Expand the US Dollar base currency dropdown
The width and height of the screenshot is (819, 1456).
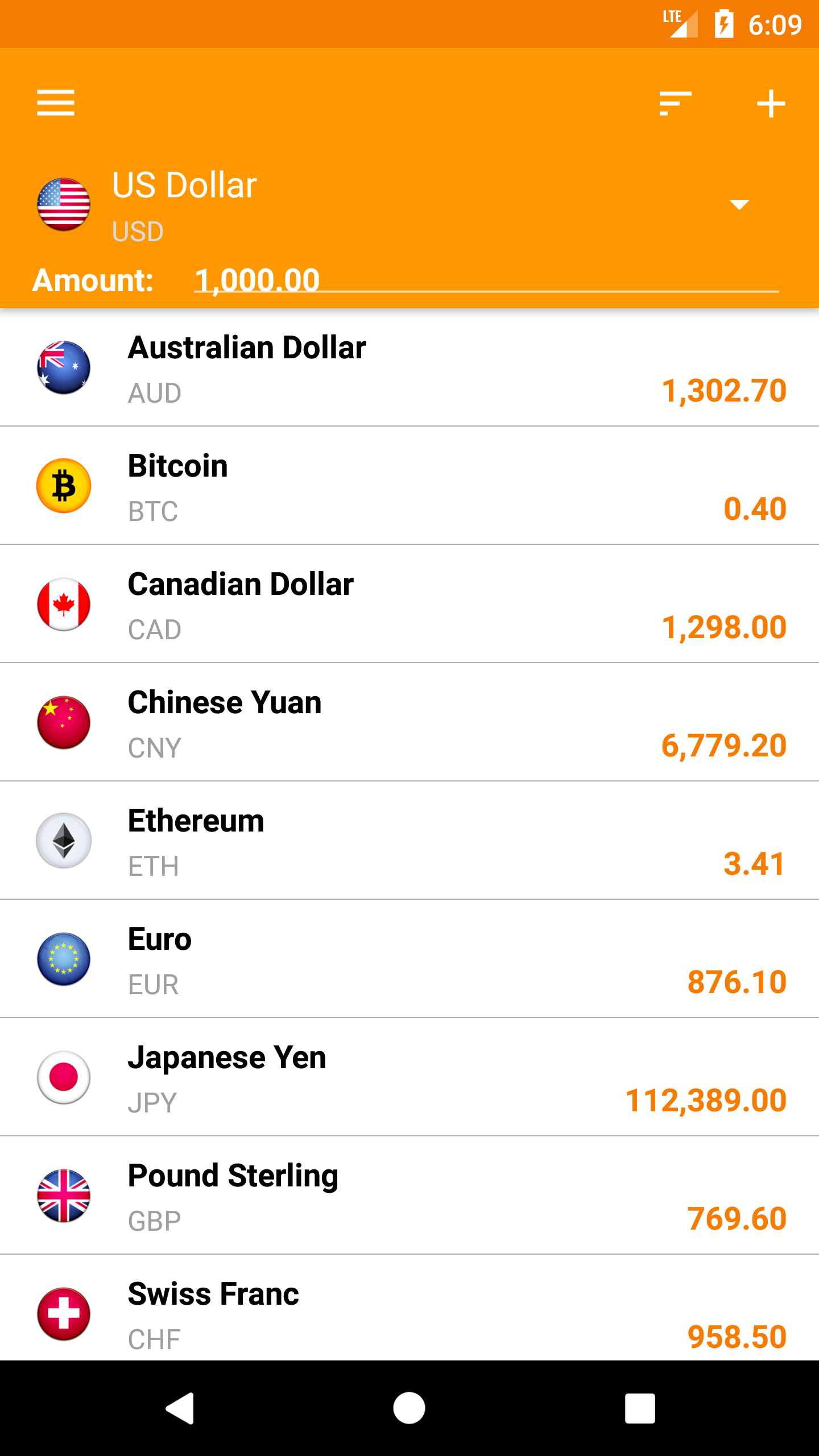739,205
